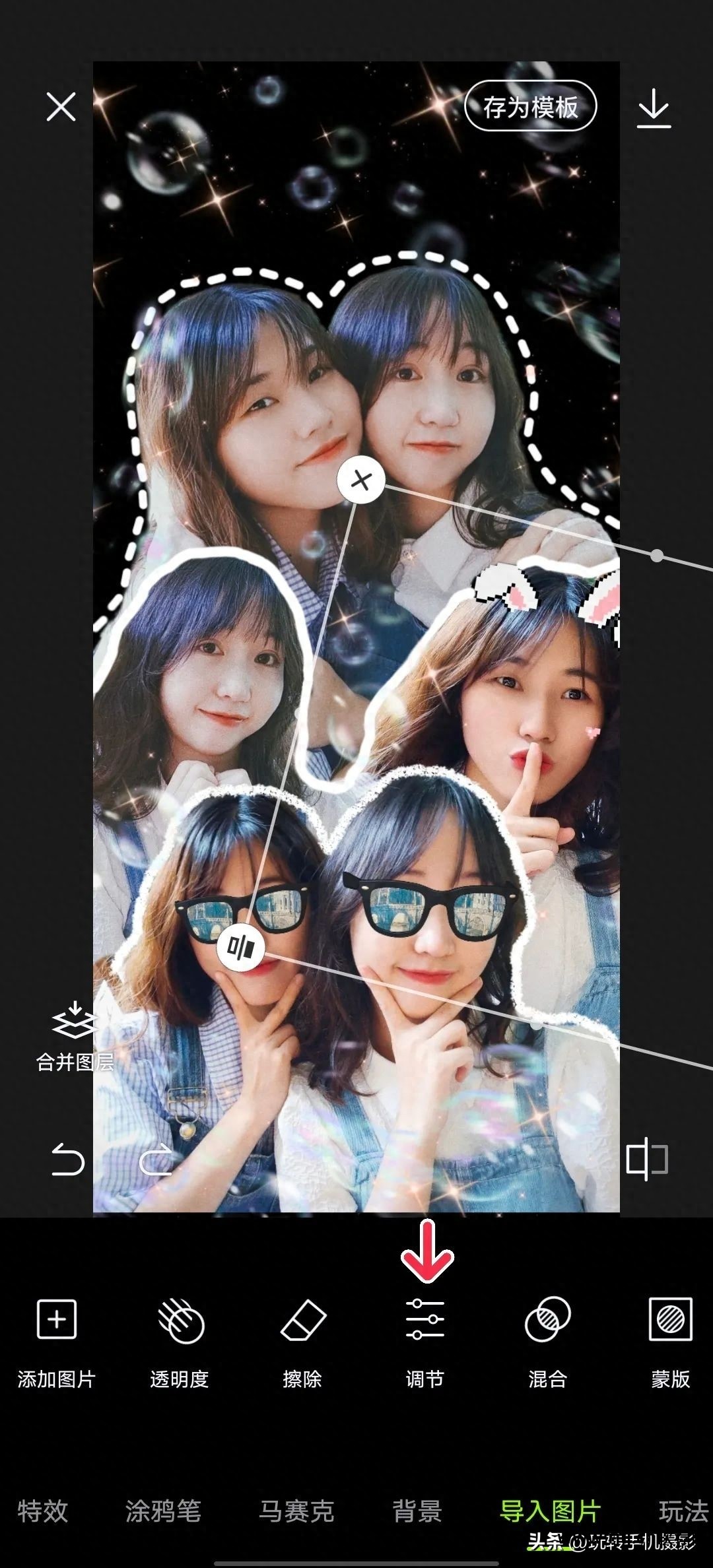713x1568 pixels.
Task: Delete the selected layer with its X handle
Action: tap(361, 480)
